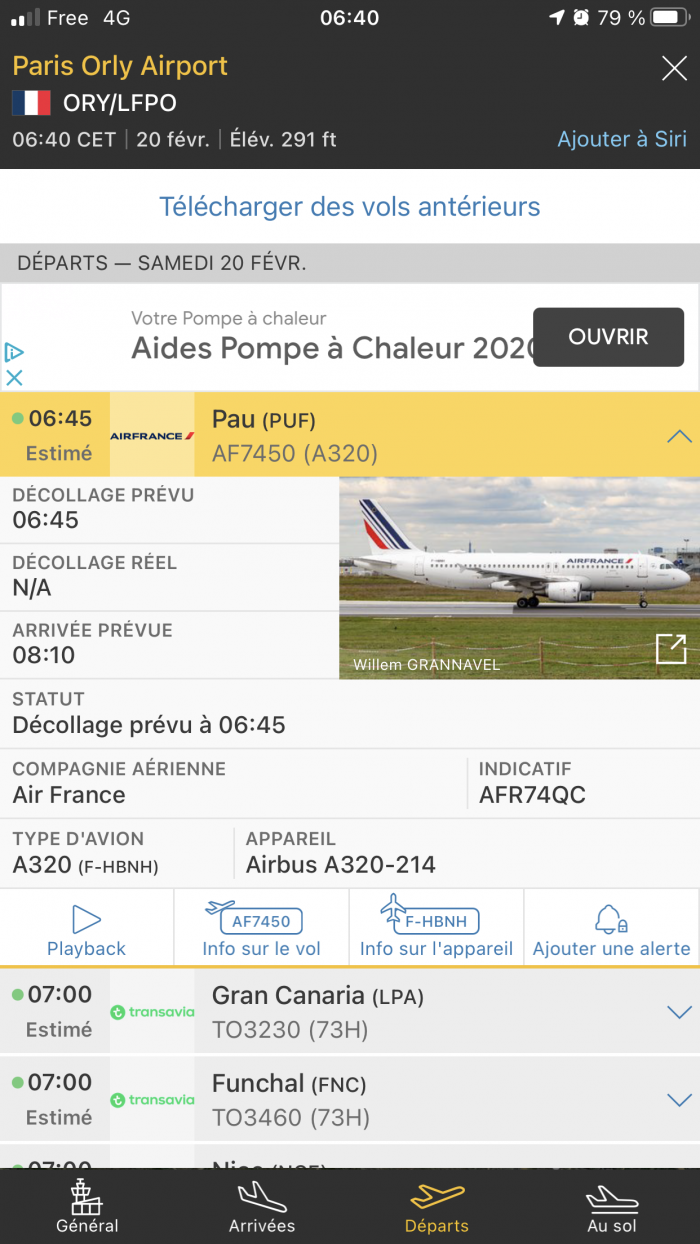
Task: Close the Paris Orly Airport panel
Action: click(x=674, y=68)
